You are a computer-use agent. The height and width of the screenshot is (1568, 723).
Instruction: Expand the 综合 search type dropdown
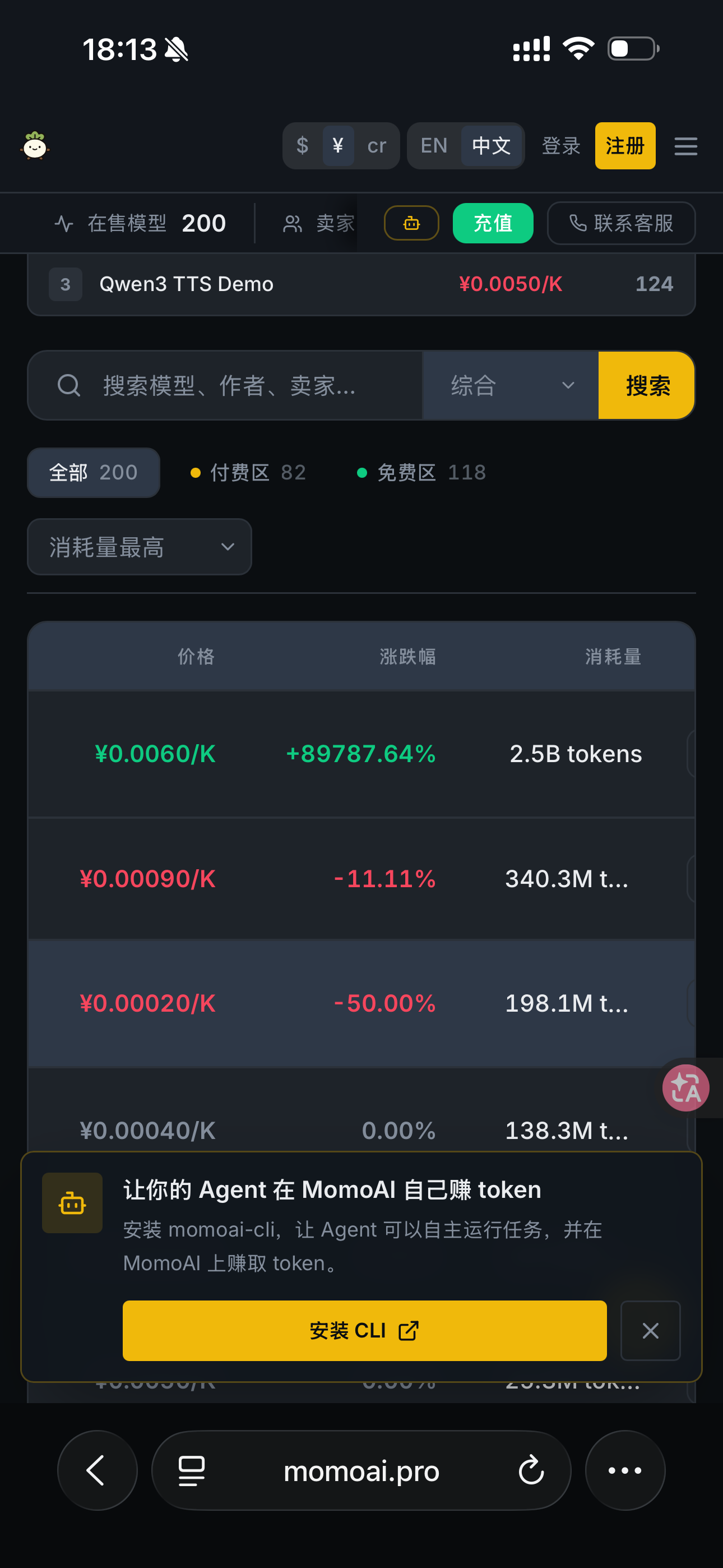(x=510, y=385)
